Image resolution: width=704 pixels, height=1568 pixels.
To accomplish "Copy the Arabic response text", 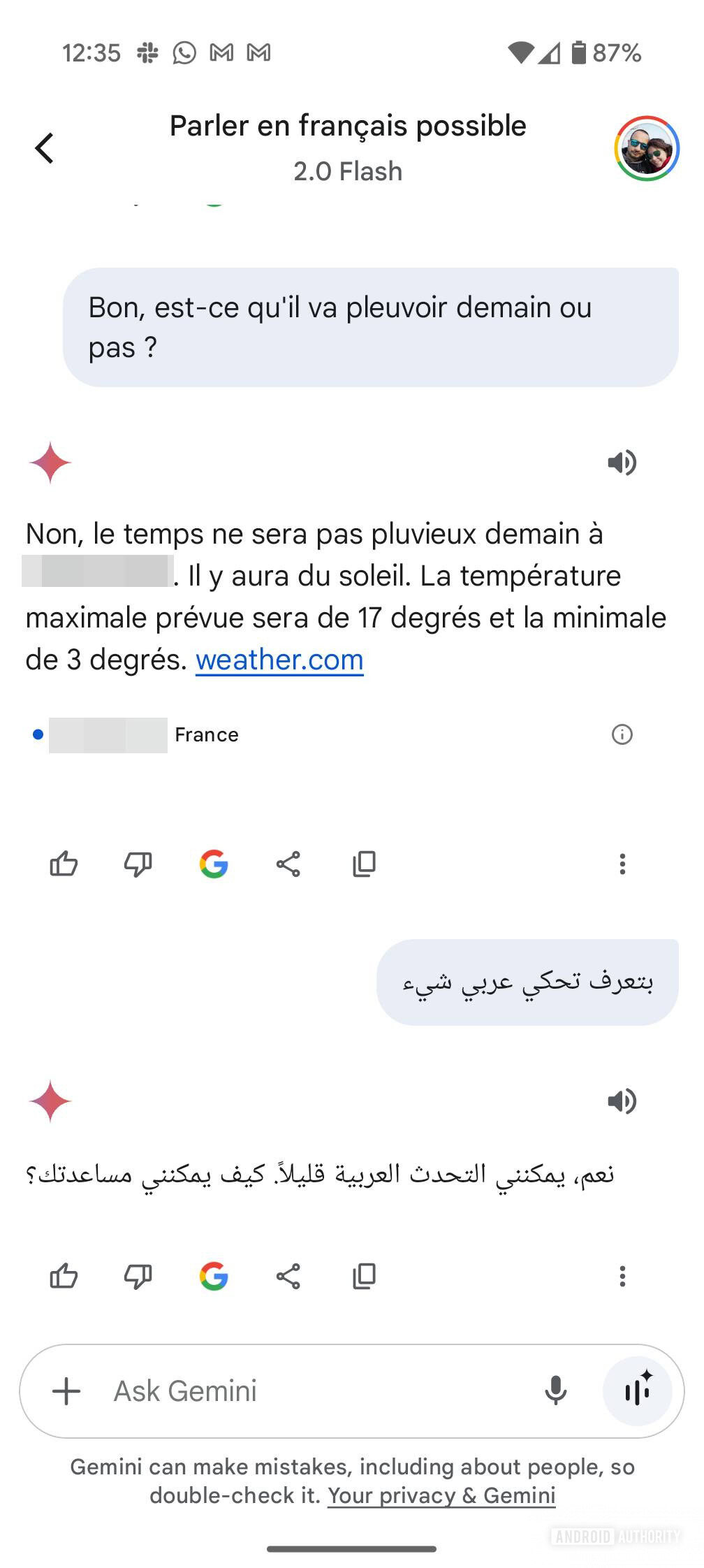I will pos(364,1277).
